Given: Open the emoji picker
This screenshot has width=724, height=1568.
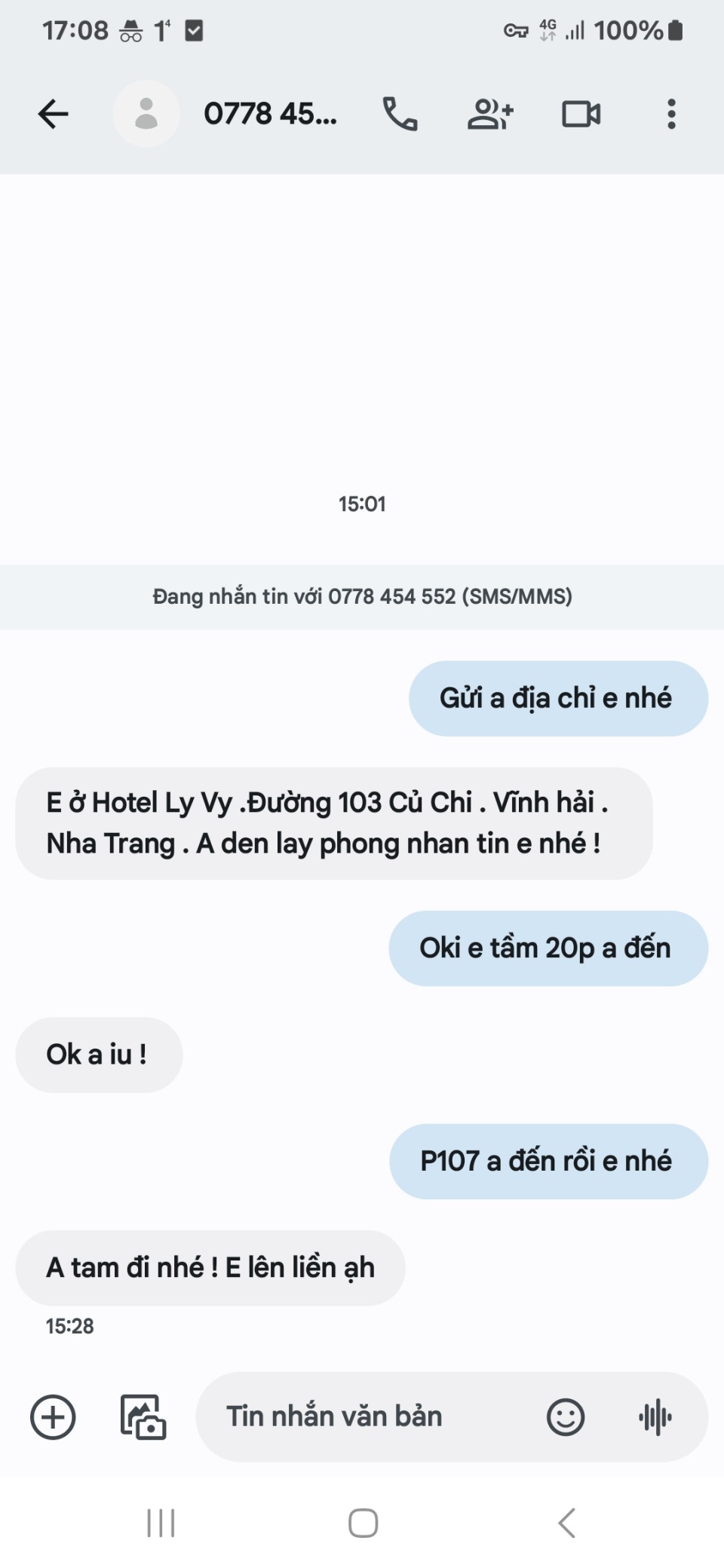Looking at the screenshot, I should (x=565, y=1417).
